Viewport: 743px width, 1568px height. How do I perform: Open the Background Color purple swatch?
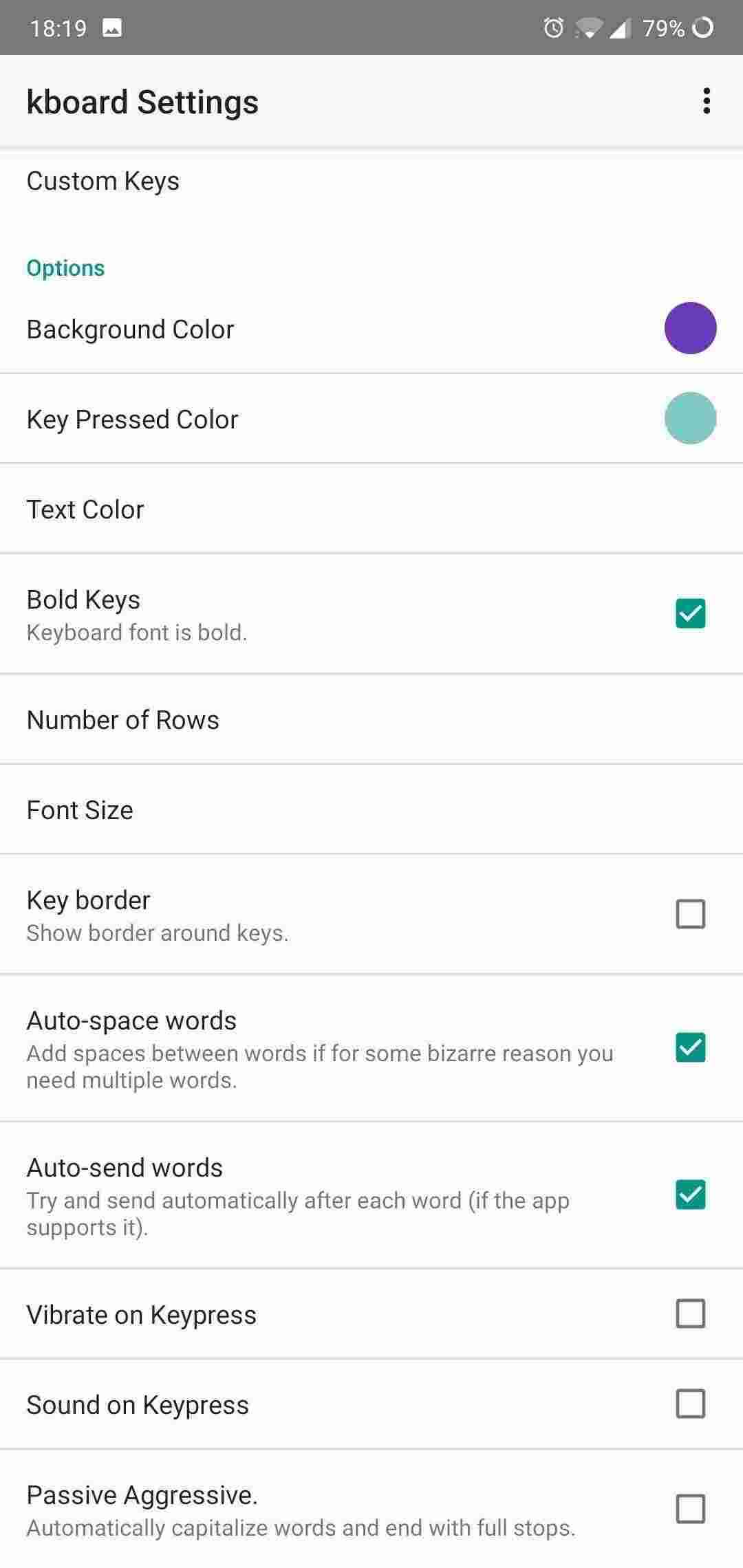[x=691, y=329]
